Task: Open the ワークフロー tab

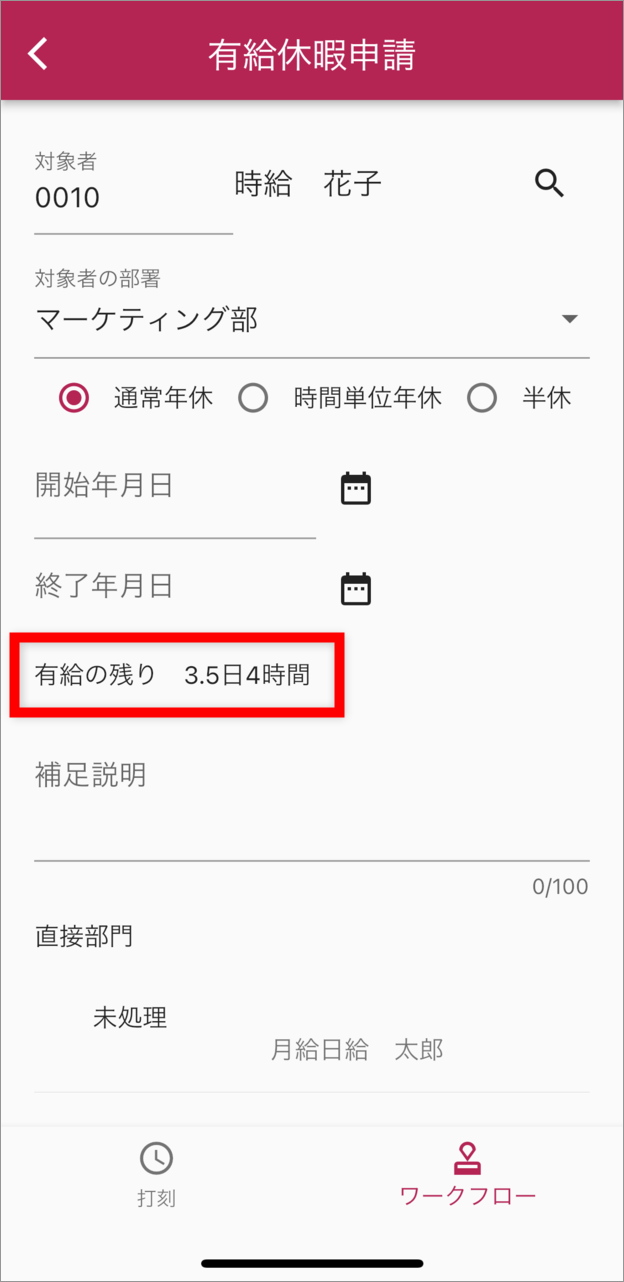Action: click(x=467, y=1174)
